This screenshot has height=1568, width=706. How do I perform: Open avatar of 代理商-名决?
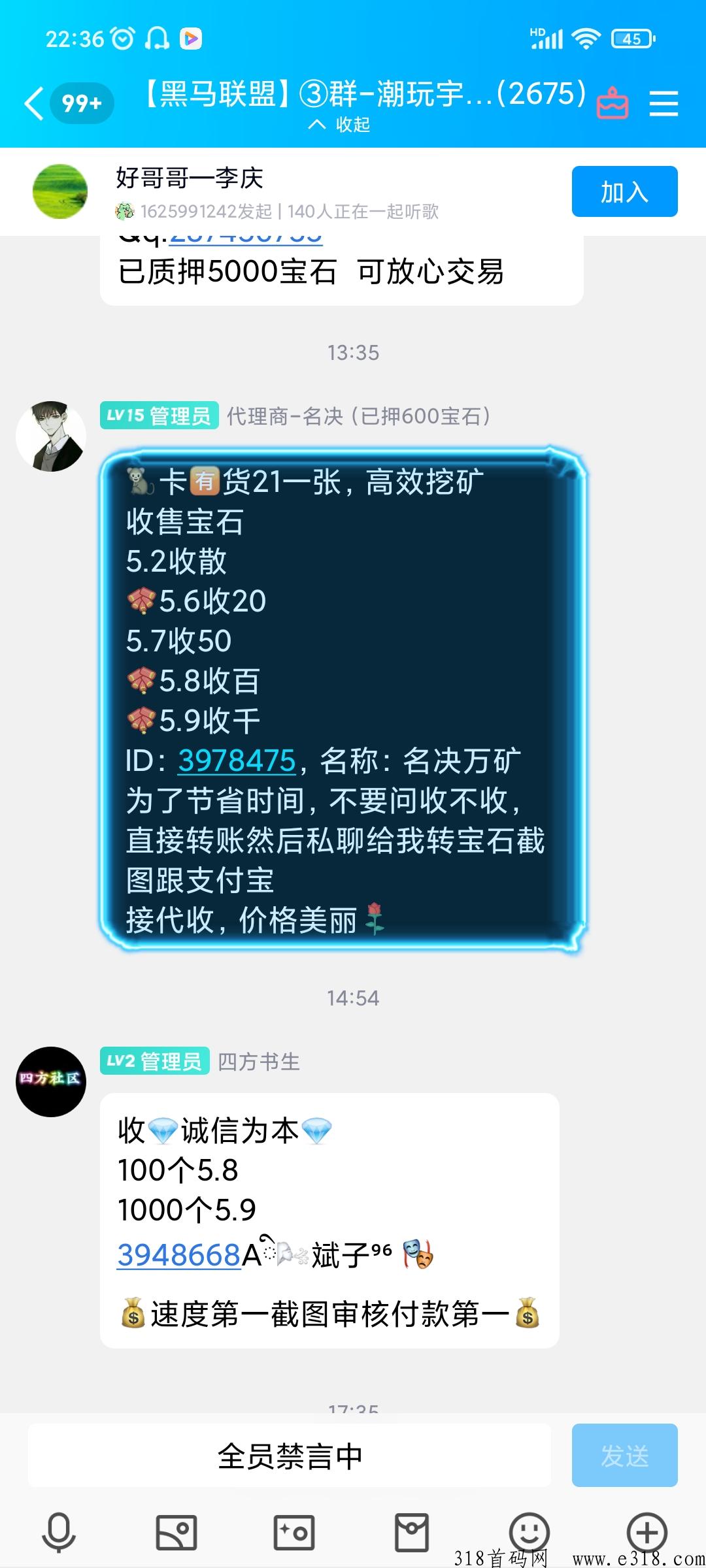(51, 436)
